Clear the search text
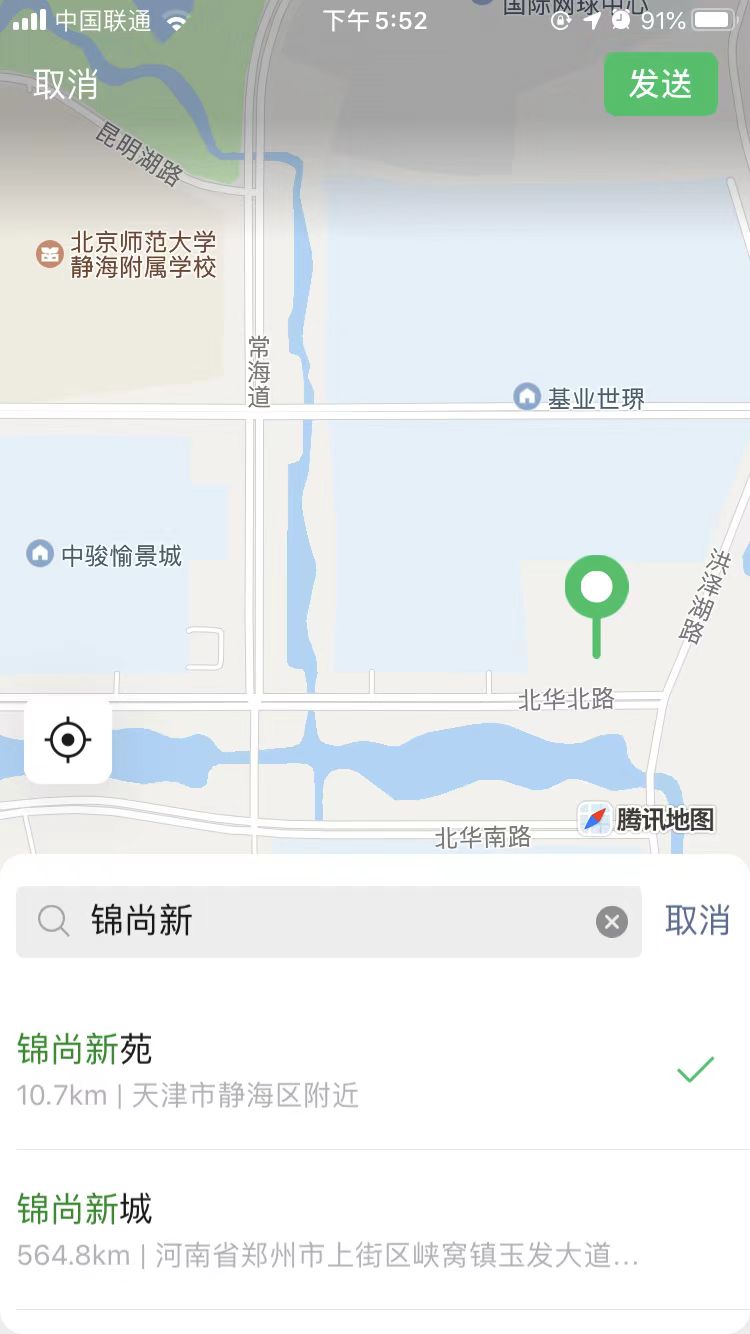750x1334 pixels. tap(612, 921)
